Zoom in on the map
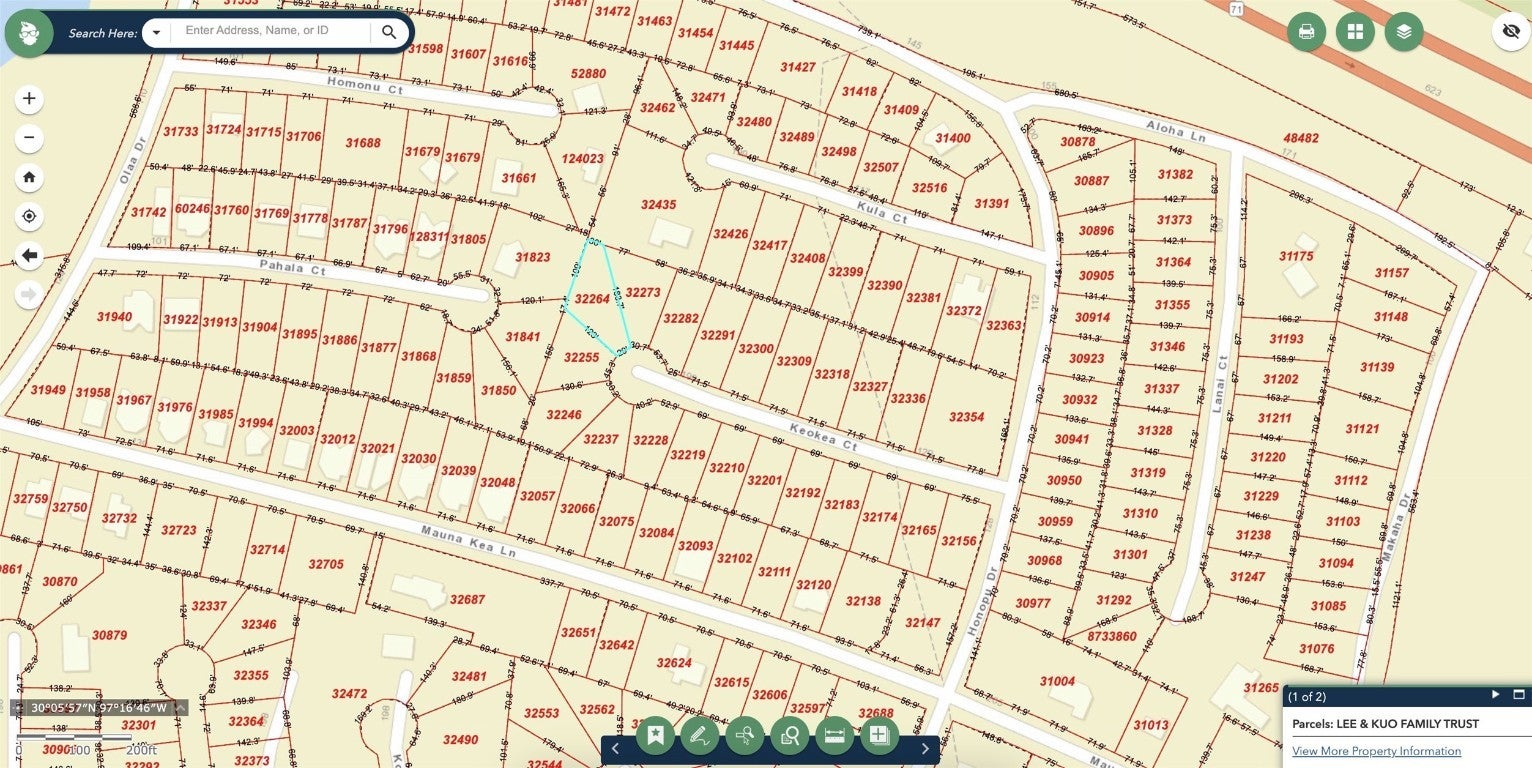The image size is (1532, 768). [29, 98]
